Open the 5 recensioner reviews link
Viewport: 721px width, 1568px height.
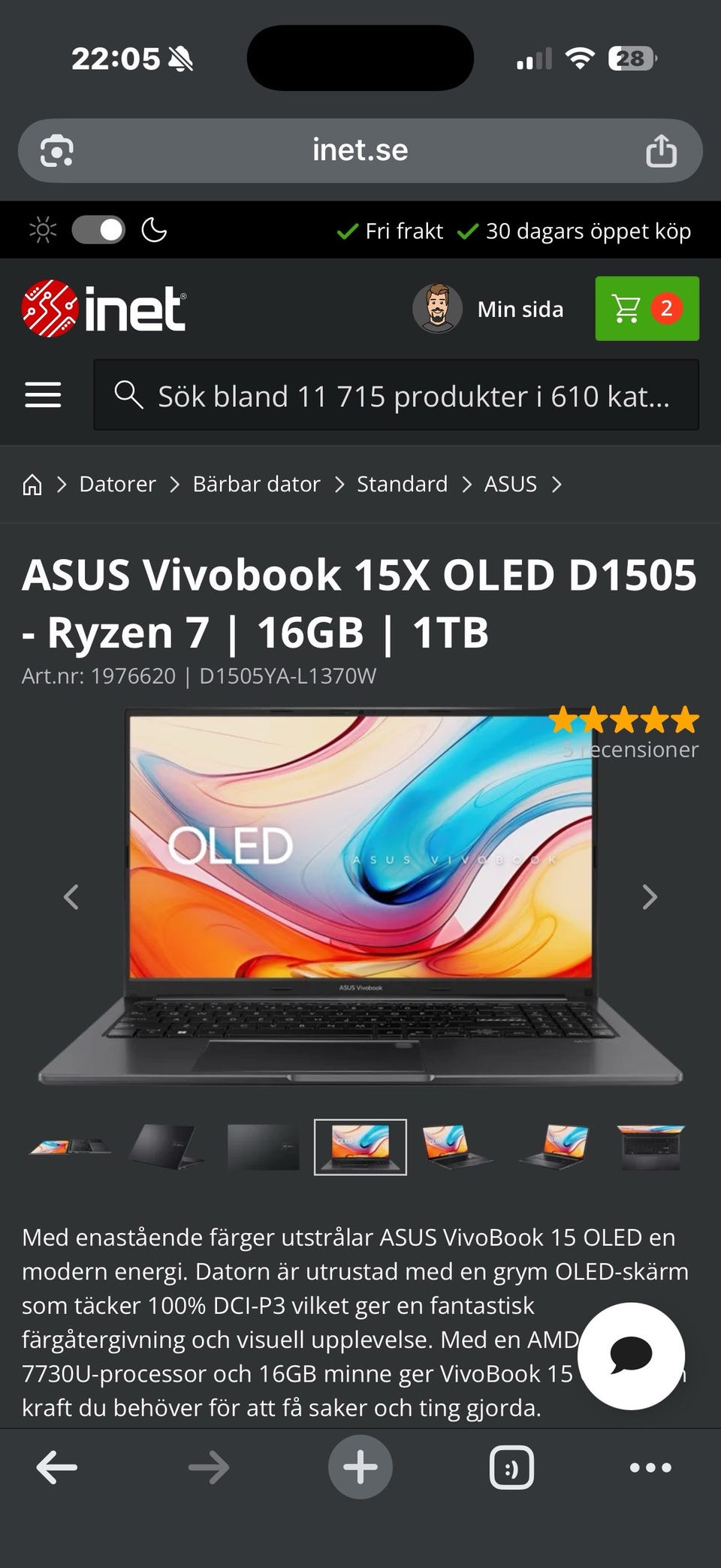(630, 749)
